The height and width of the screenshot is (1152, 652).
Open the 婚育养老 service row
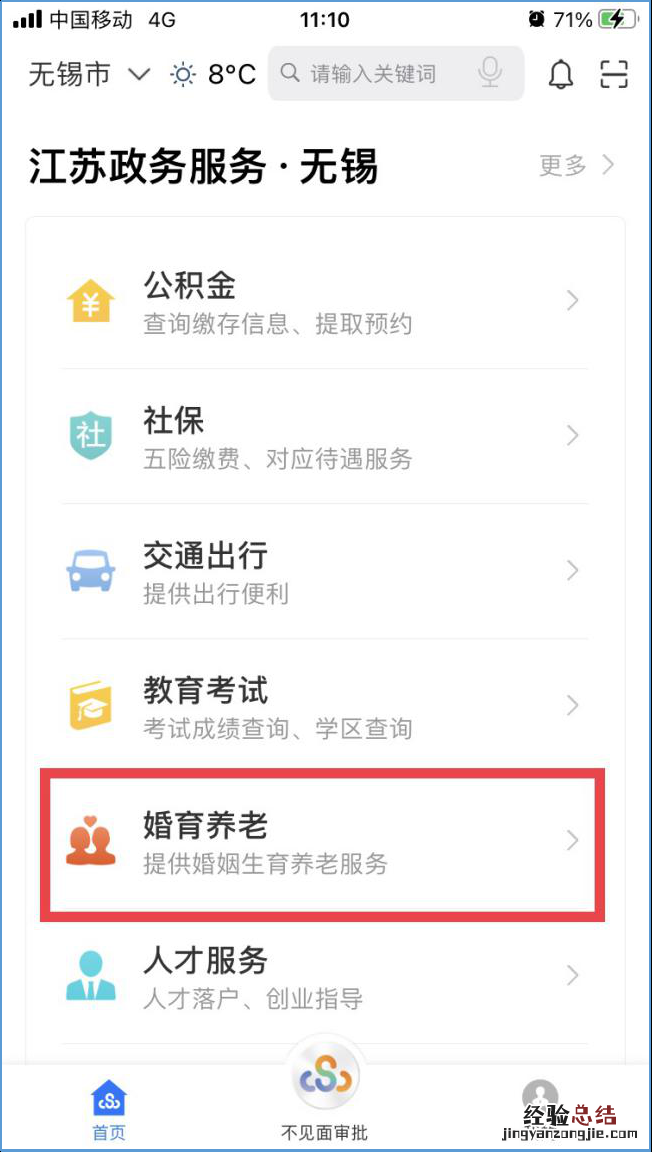click(325, 841)
